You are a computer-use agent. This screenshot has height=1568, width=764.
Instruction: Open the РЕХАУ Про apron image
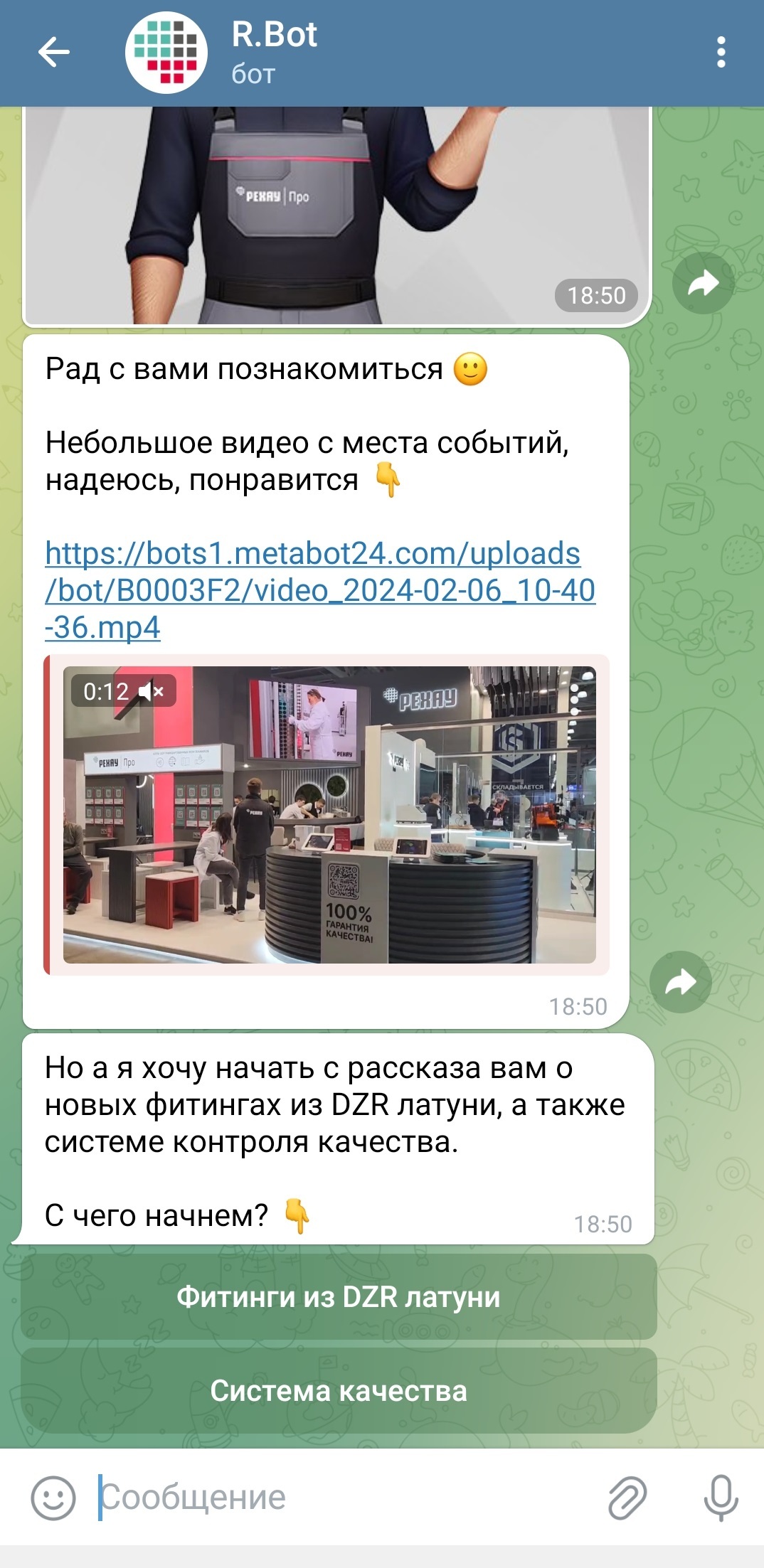[x=337, y=213]
